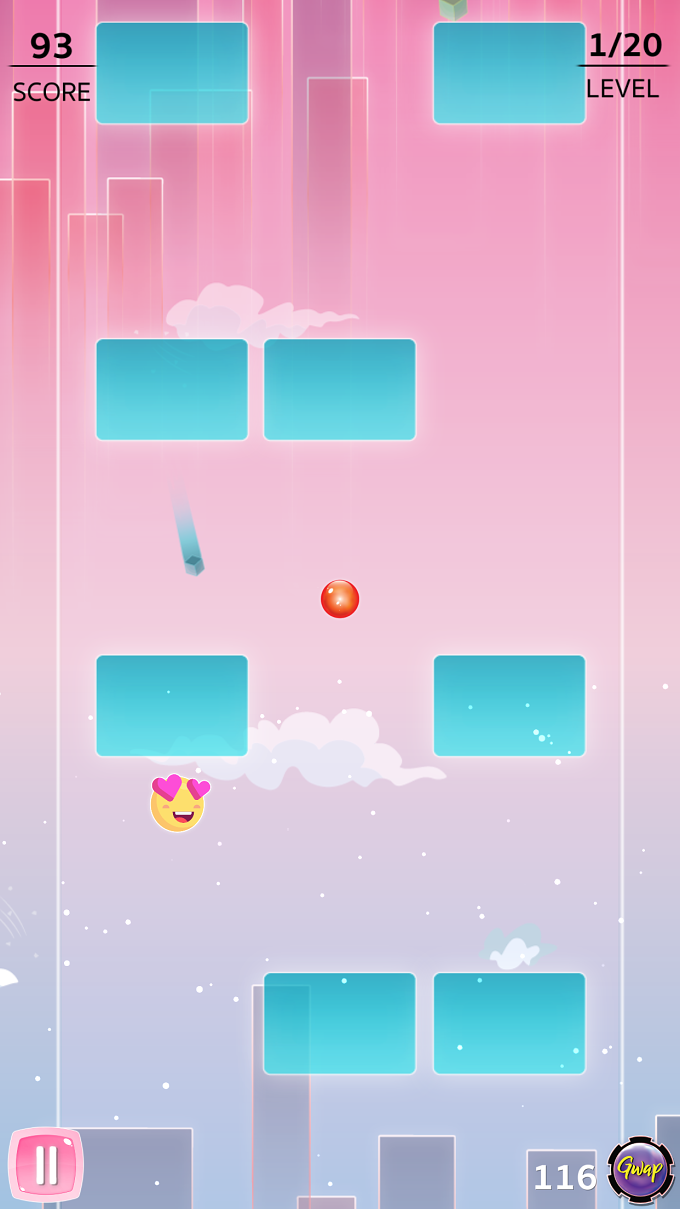This screenshot has height=1209, width=680.
Task: Pause the game with the pink button
Action: click(46, 1165)
